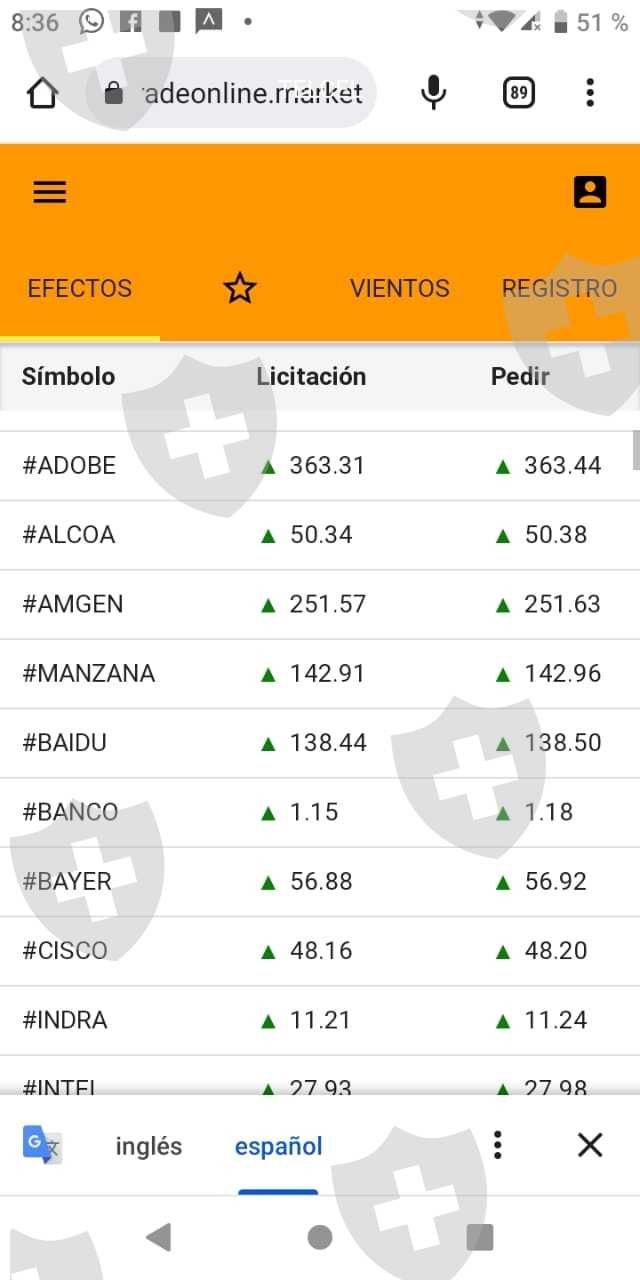640x1280 pixels.
Task: Open the hamburger navigation menu
Action: (x=50, y=192)
